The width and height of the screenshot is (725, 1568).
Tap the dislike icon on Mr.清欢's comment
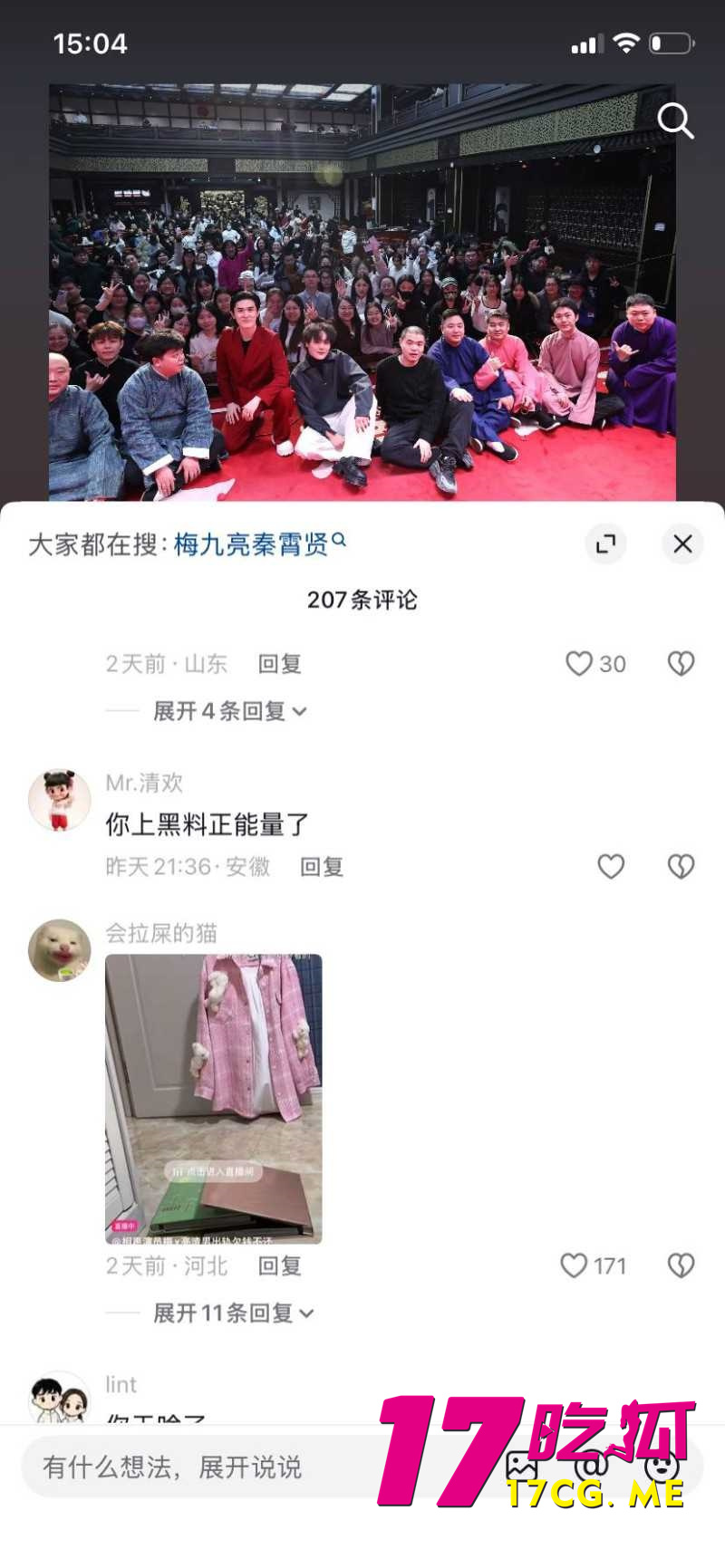[680, 867]
